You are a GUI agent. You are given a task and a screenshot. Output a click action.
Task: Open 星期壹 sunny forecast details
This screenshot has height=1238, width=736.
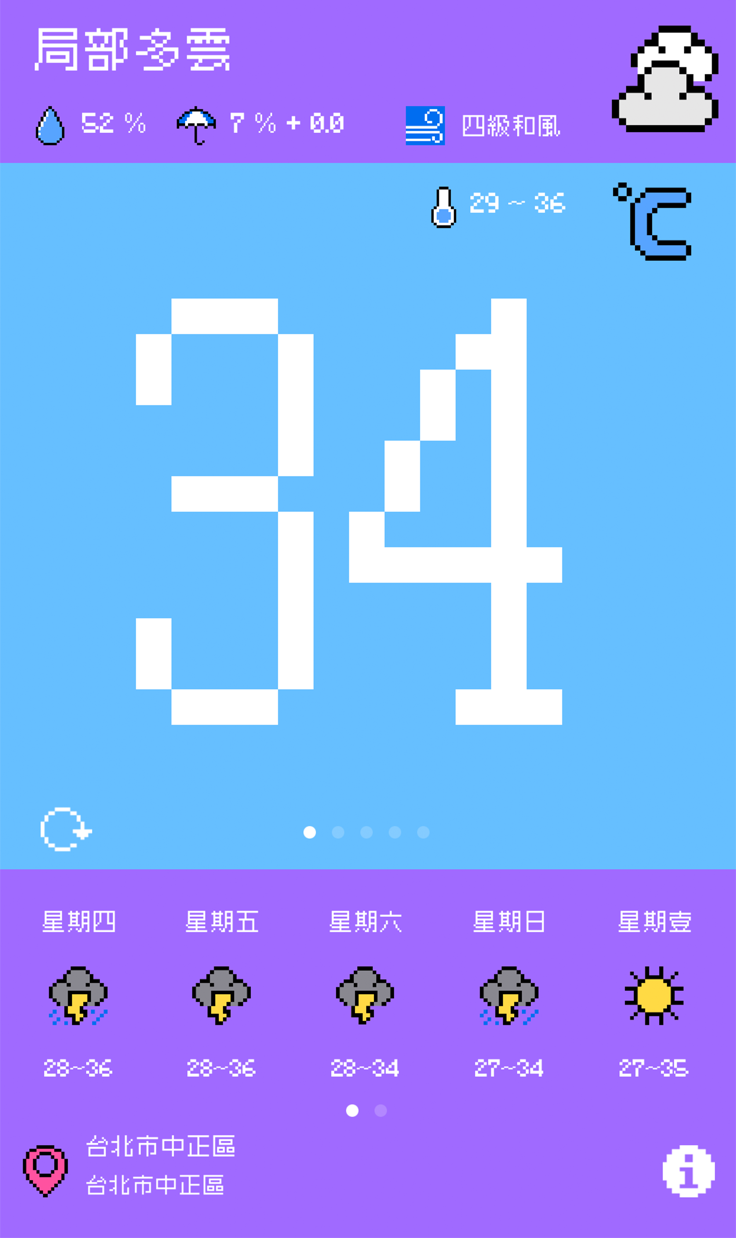click(654, 995)
